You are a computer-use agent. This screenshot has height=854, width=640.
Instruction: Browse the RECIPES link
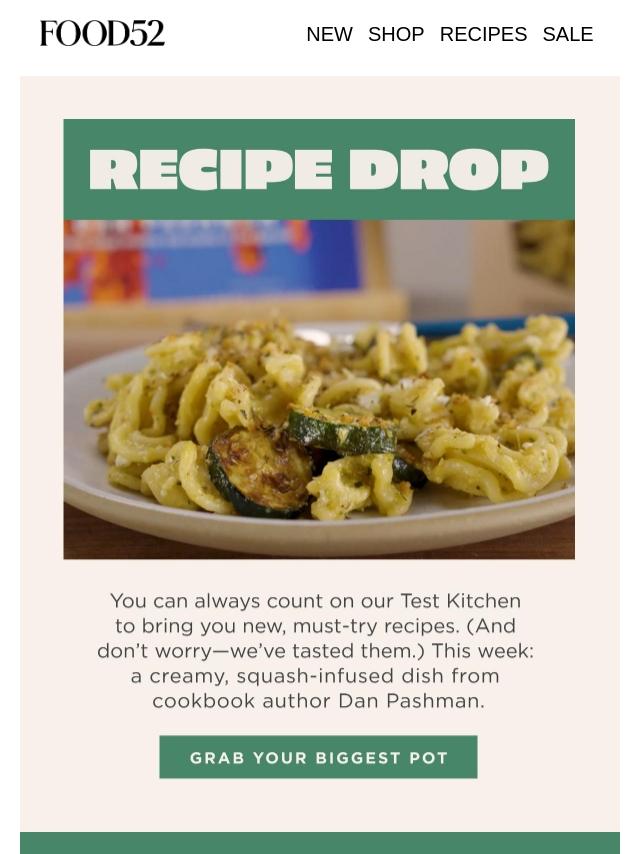pyautogui.click(x=483, y=34)
